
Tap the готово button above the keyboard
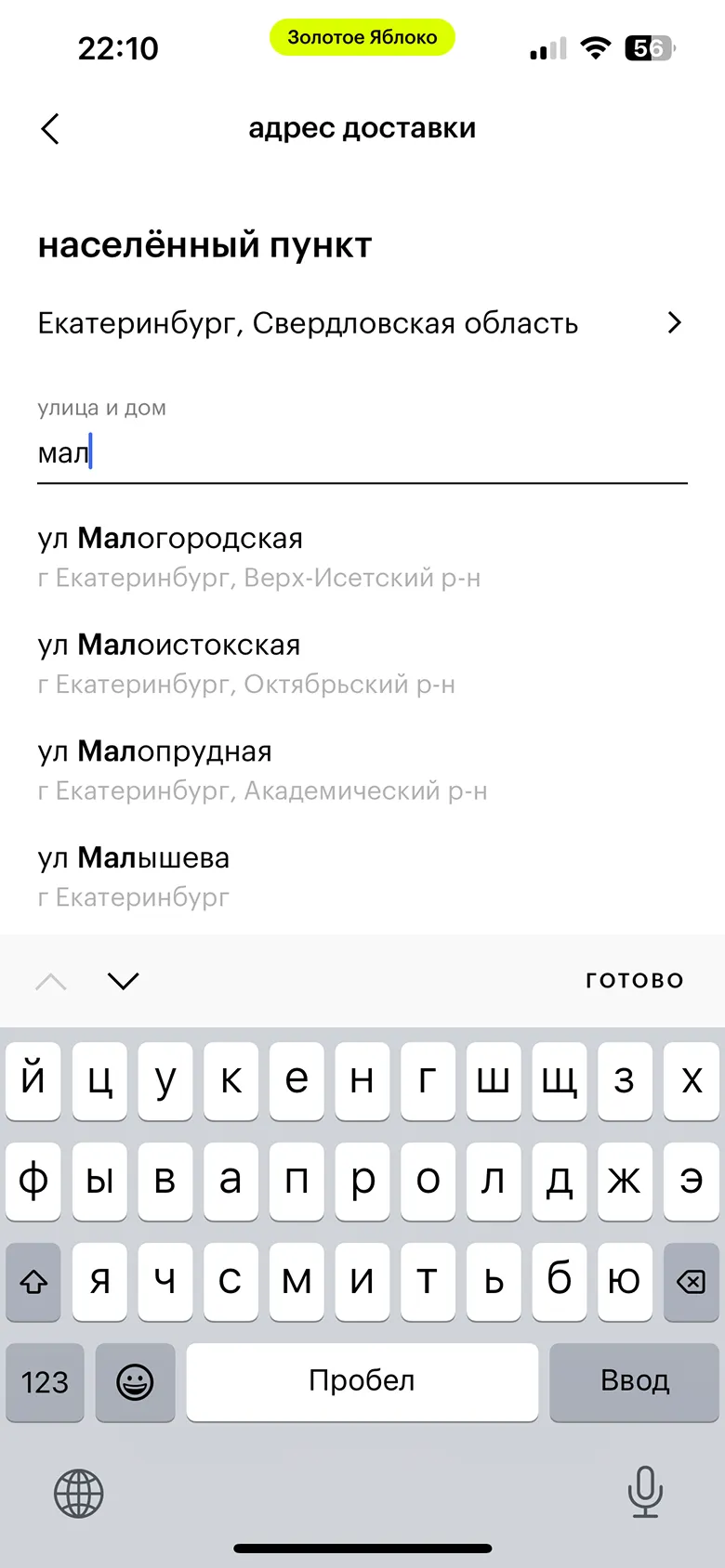click(635, 980)
